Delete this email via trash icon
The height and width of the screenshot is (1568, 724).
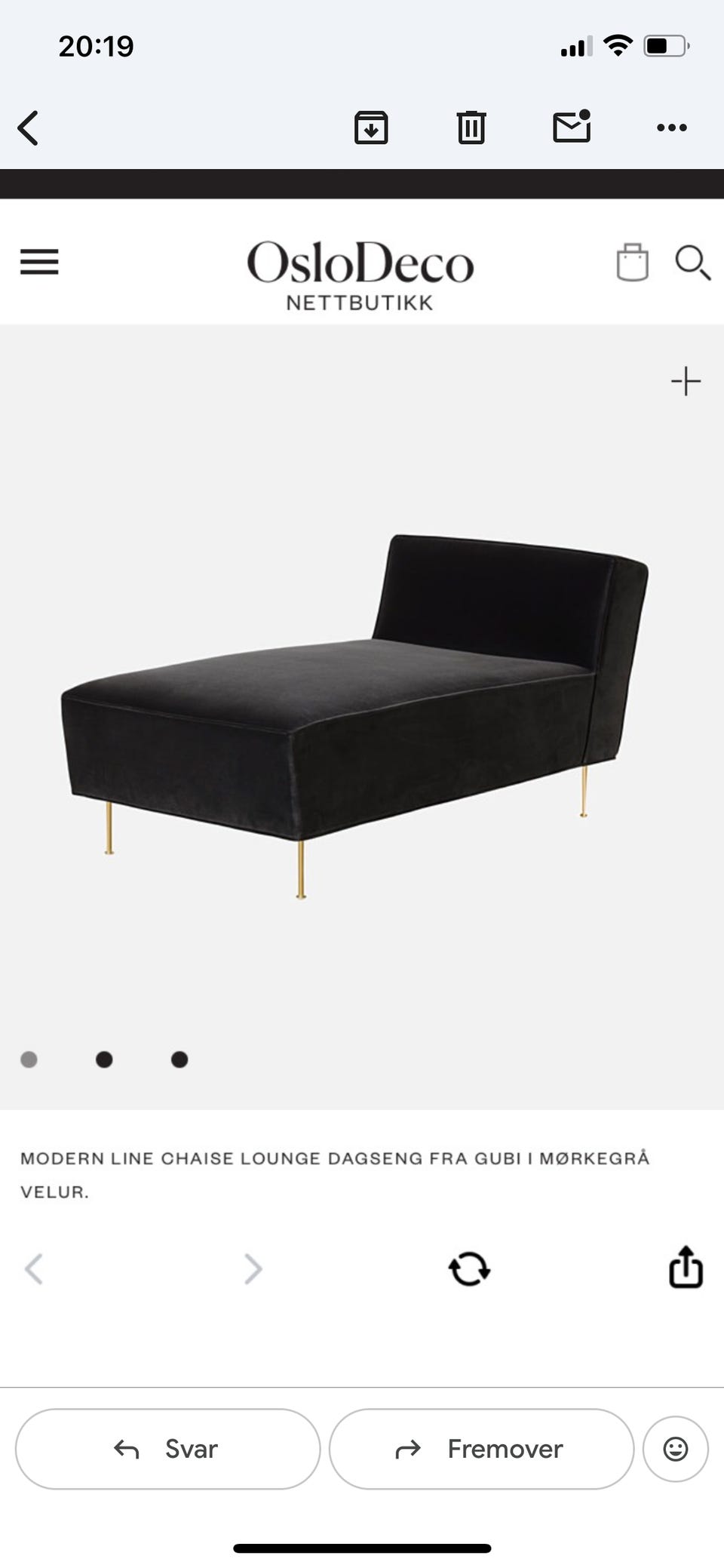(x=471, y=128)
